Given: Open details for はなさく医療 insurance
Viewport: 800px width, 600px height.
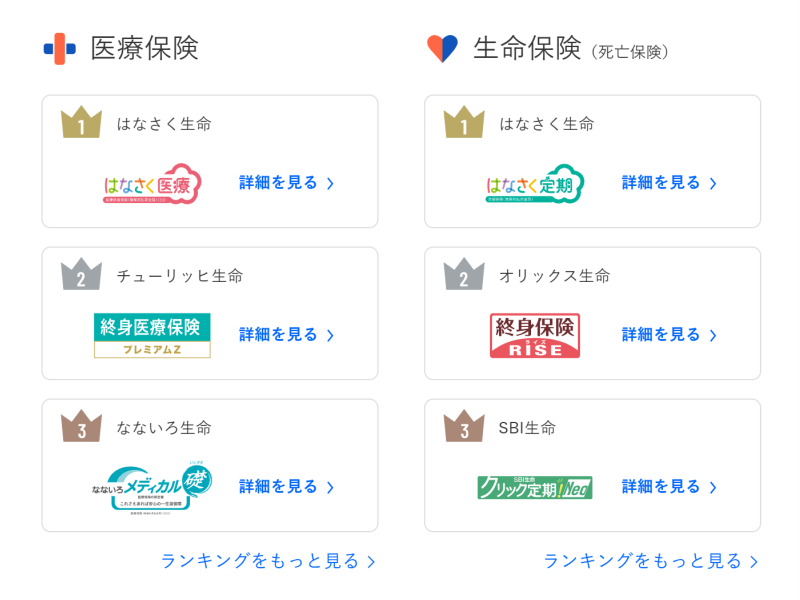Looking at the screenshot, I should point(286,183).
